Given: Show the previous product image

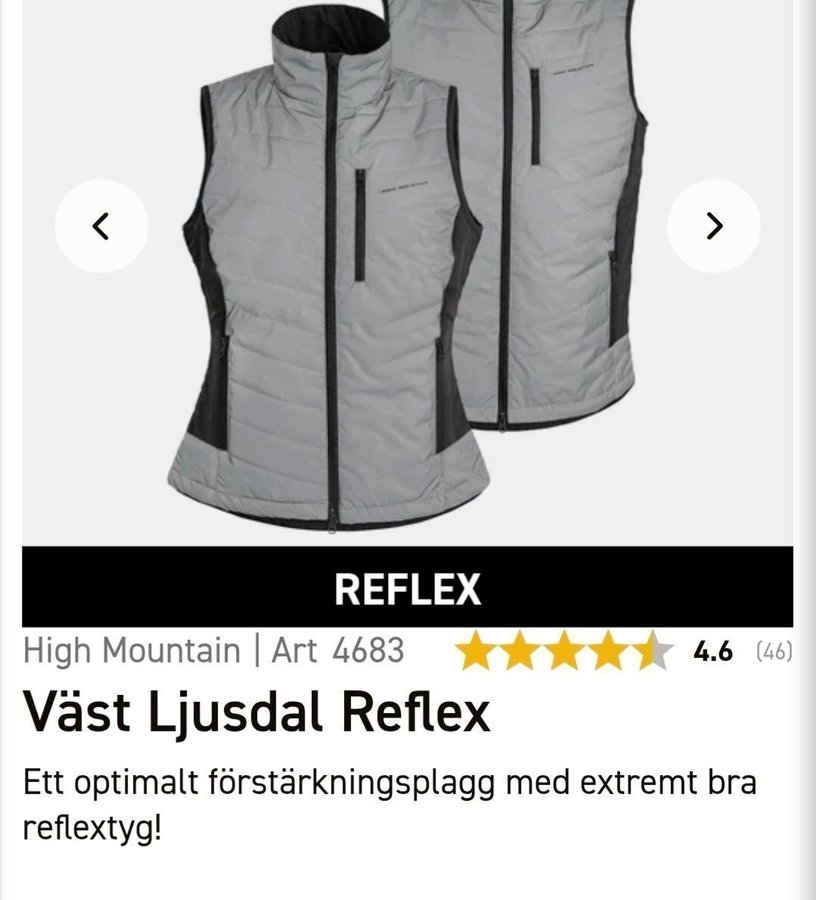Looking at the screenshot, I should tap(101, 226).
